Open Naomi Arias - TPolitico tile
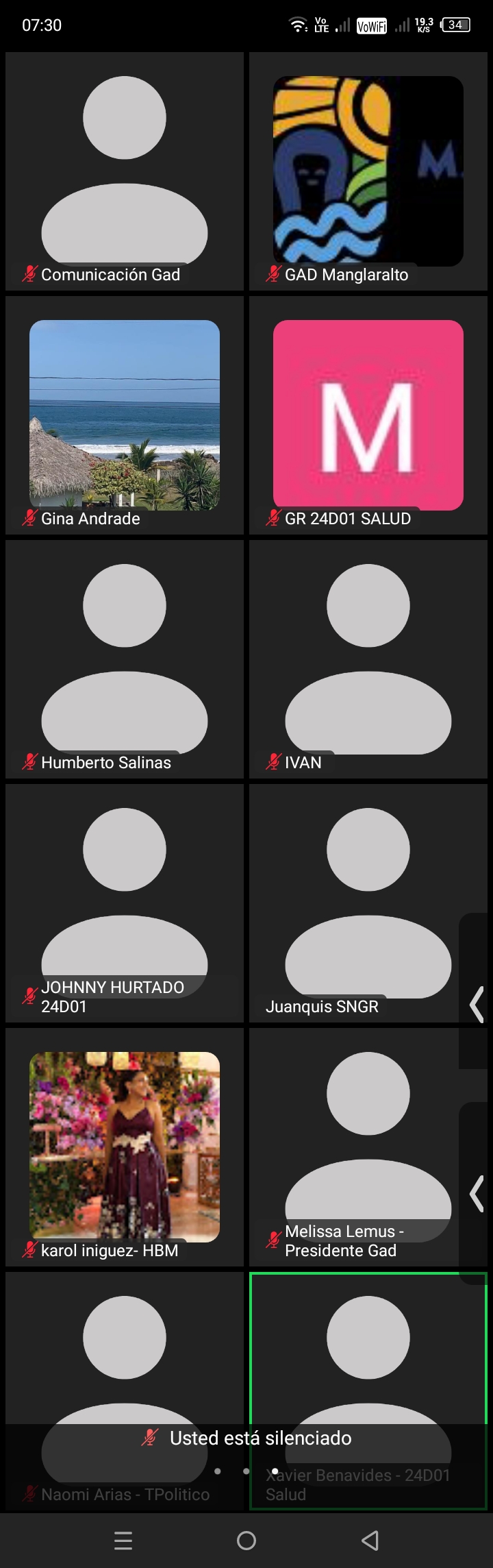Image resolution: width=493 pixels, height=1568 pixels. click(x=125, y=1357)
